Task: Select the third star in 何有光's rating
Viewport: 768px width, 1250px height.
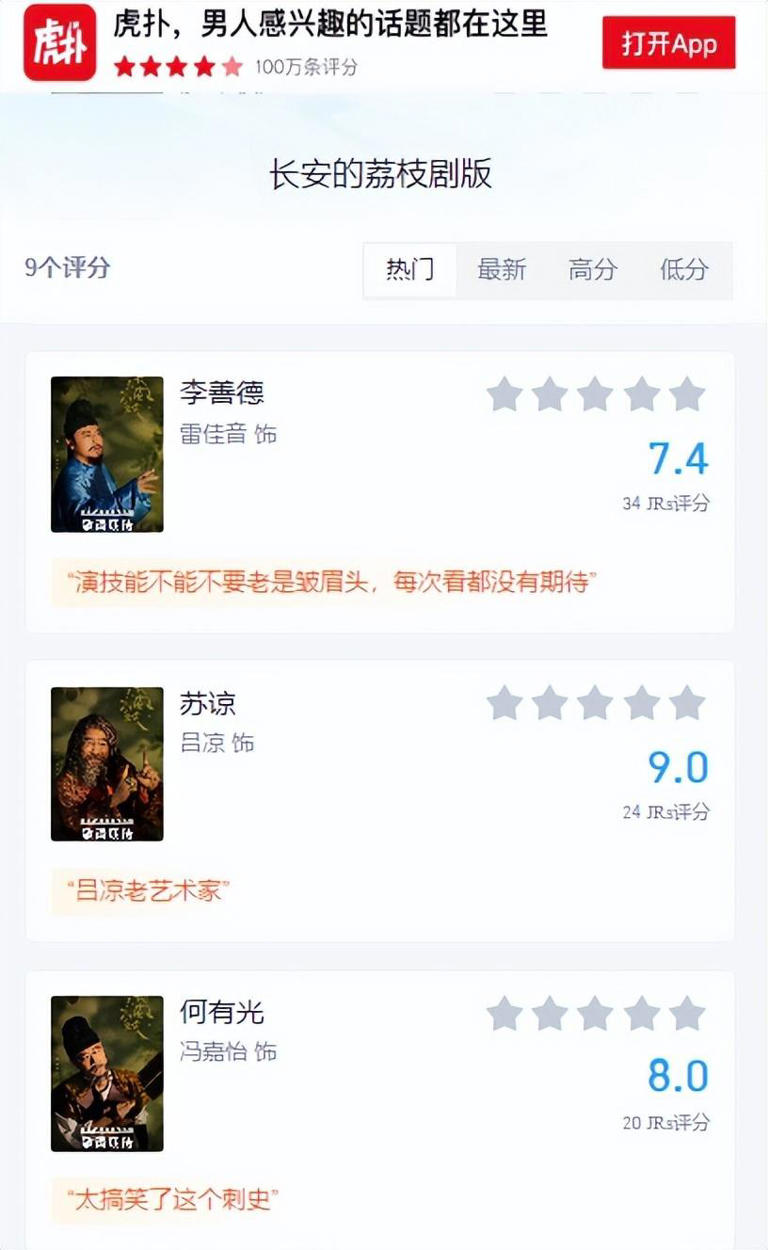Action: click(596, 1013)
